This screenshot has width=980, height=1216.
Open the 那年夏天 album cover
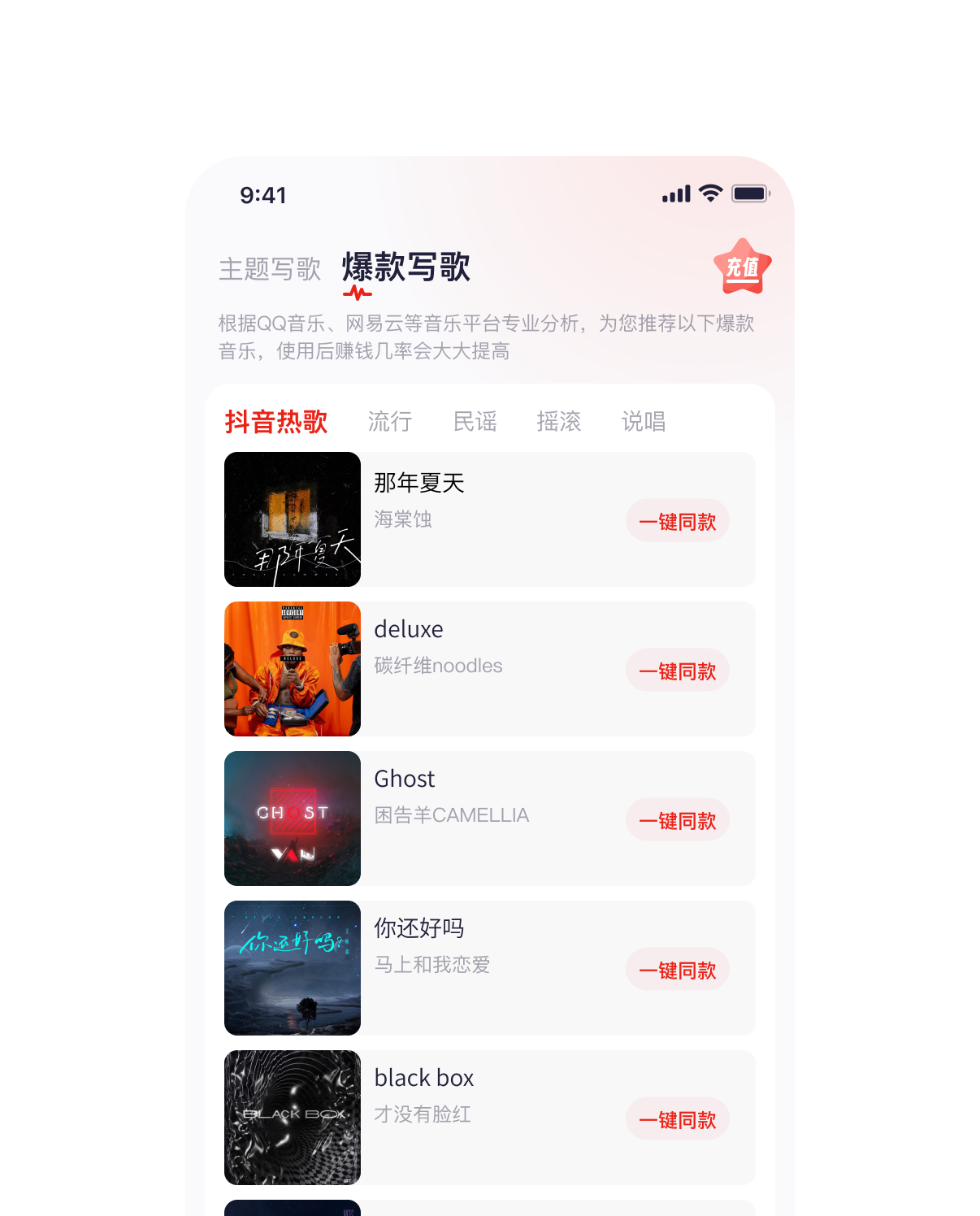pyautogui.click(x=293, y=519)
